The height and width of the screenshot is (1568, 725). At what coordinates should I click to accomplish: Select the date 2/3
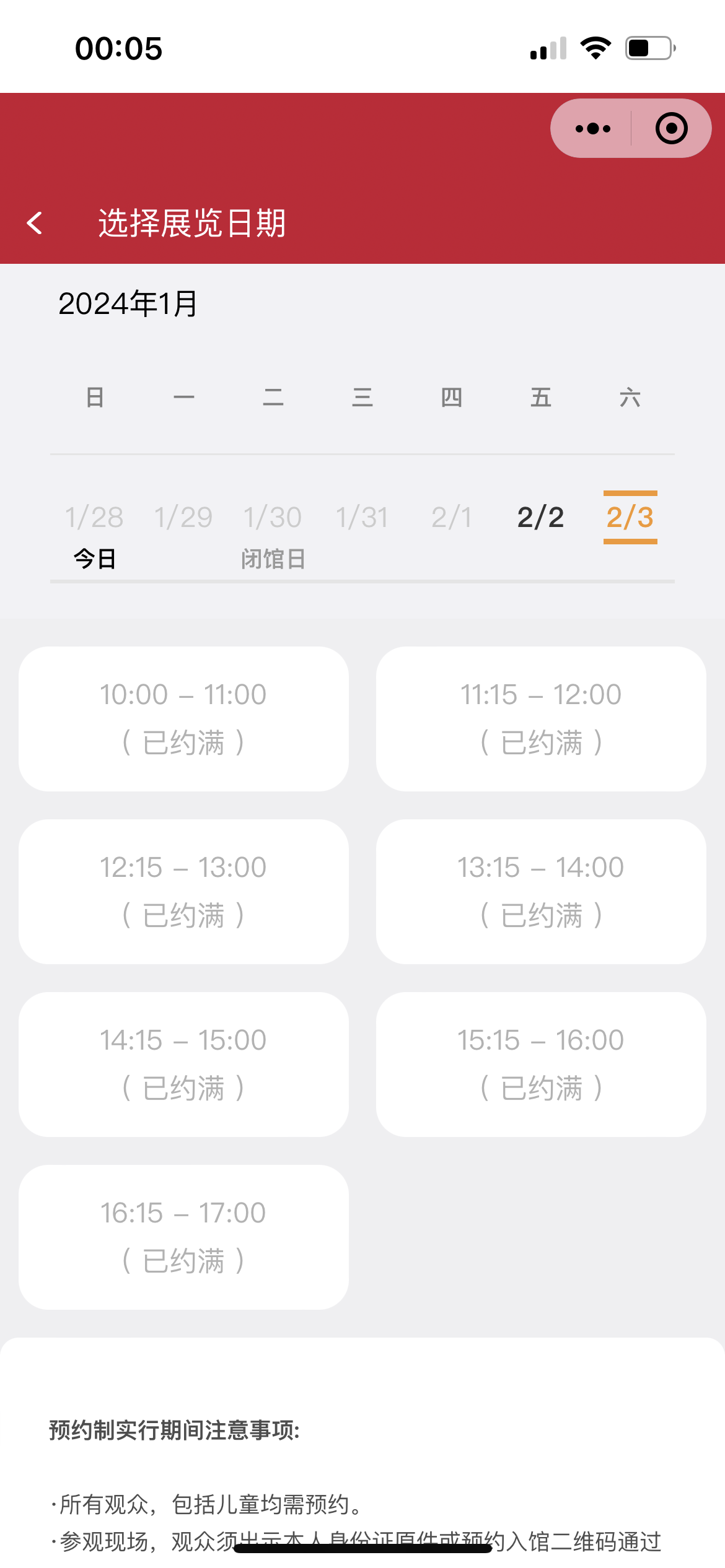coord(630,518)
